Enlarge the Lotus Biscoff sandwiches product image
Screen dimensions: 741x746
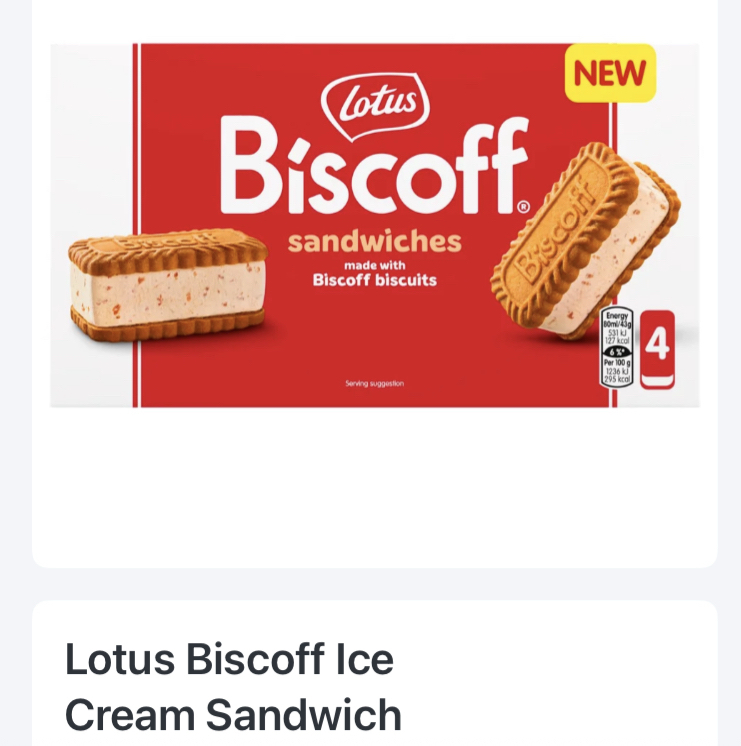(x=374, y=226)
